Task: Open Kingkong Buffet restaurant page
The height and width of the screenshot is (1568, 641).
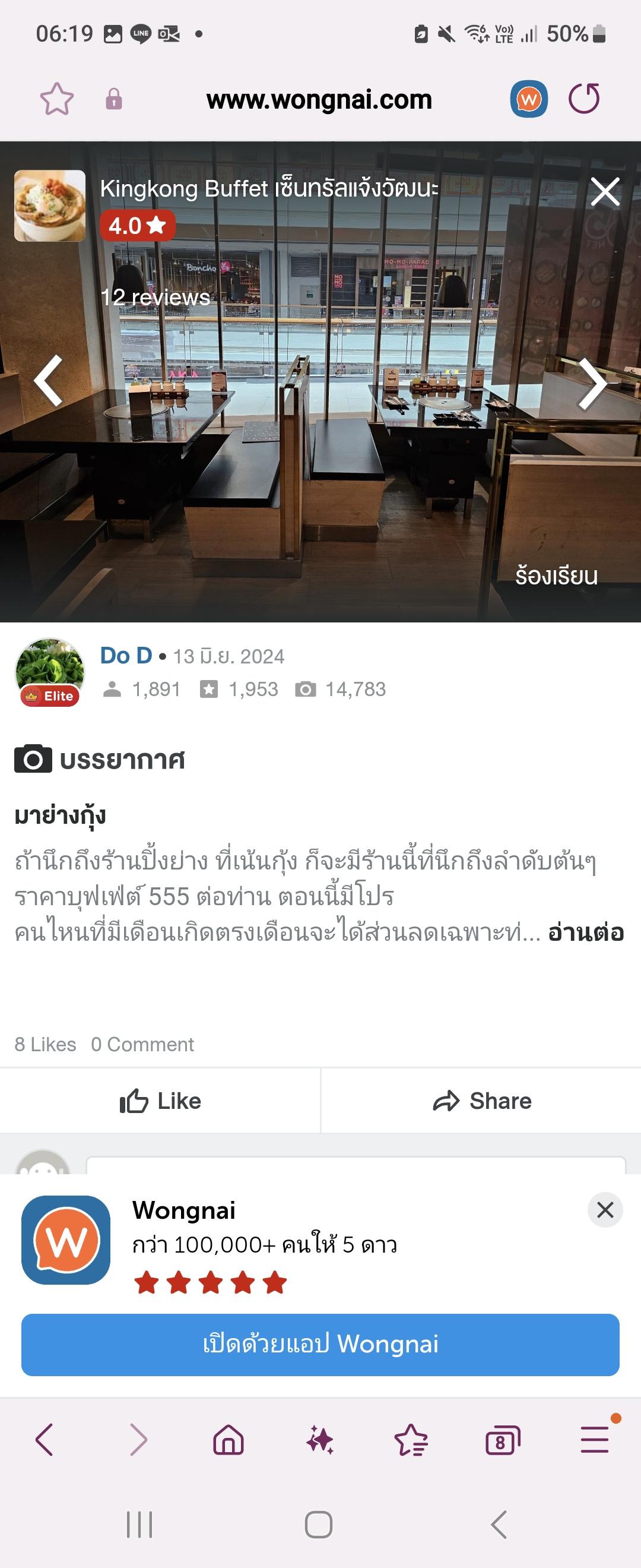Action: [268, 189]
